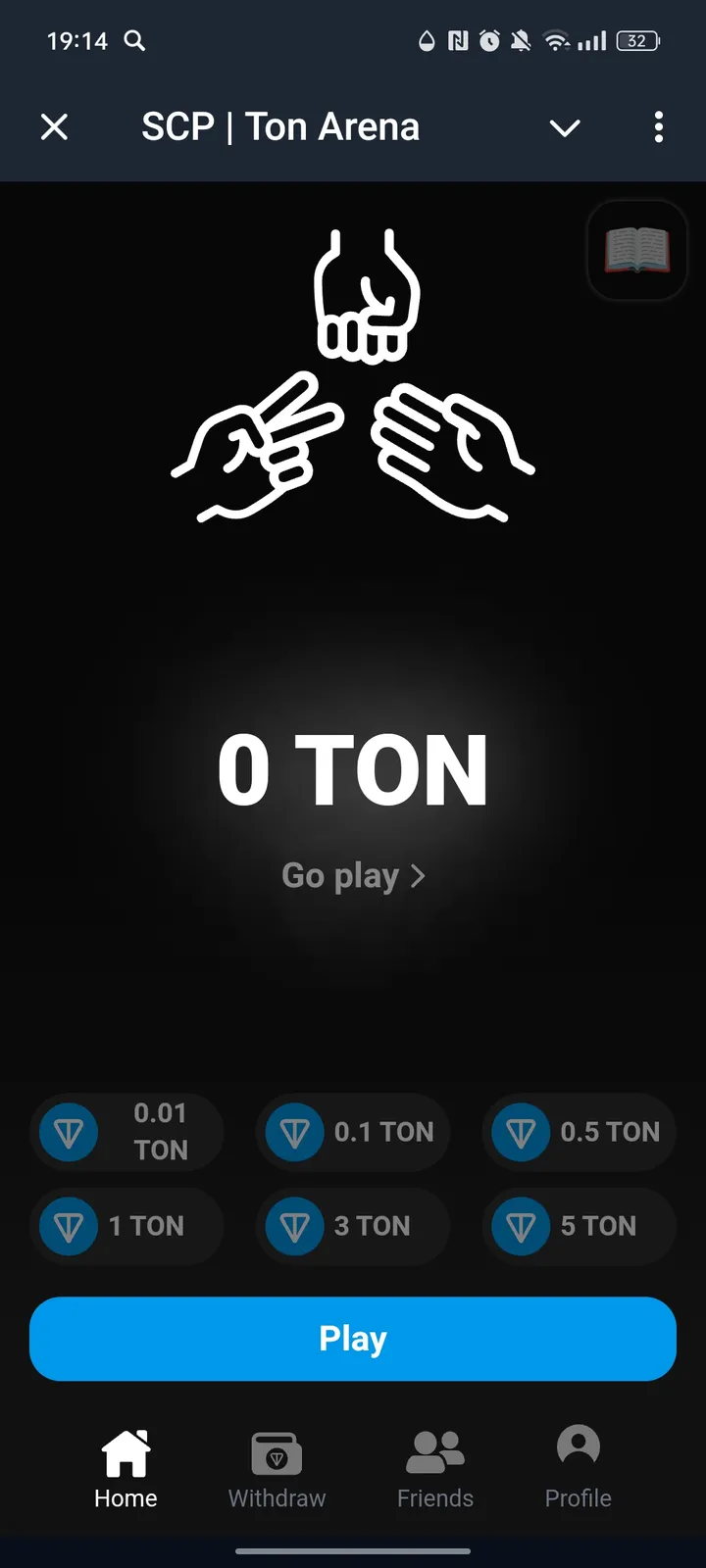
Task: Go to the Home tab
Action: coord(126,1467)
